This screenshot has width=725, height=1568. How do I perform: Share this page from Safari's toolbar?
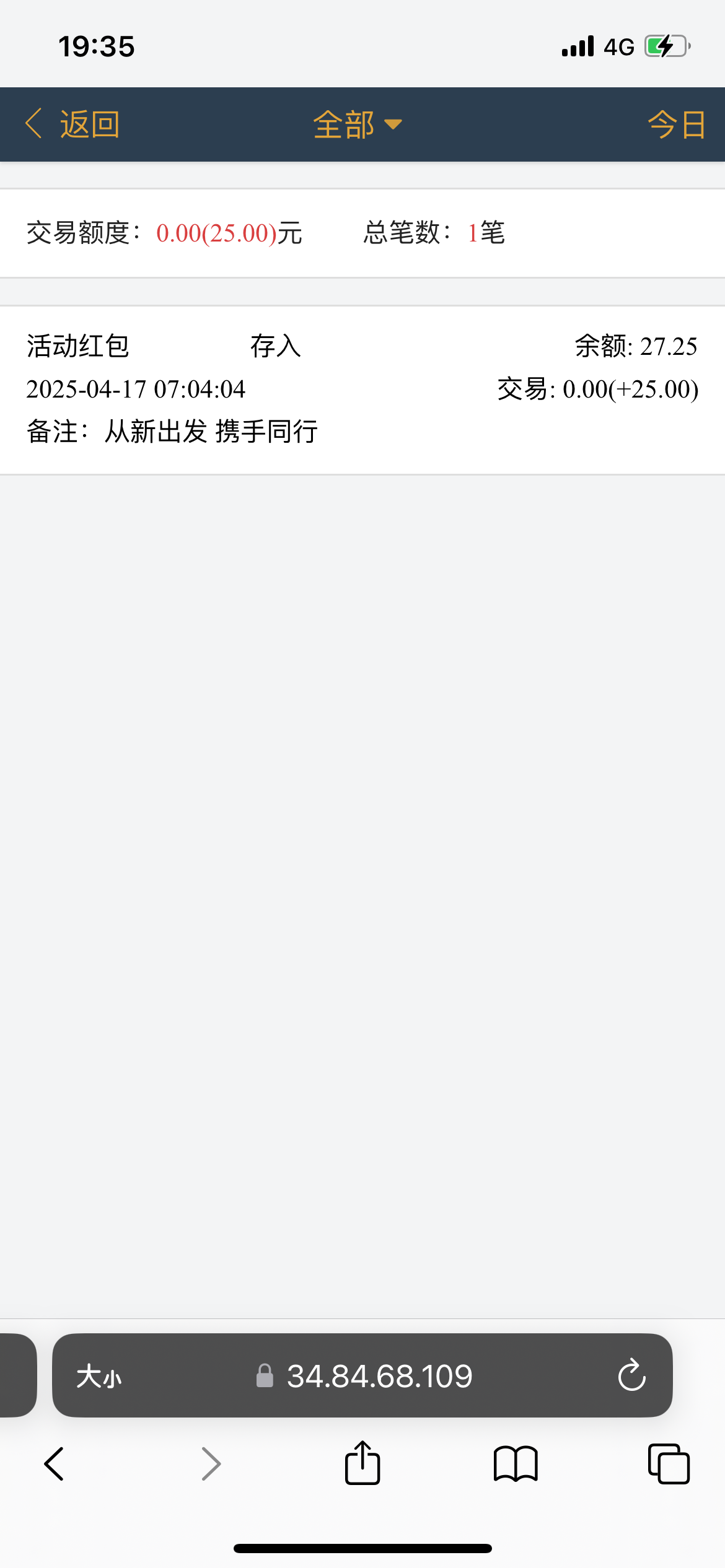362,1463
